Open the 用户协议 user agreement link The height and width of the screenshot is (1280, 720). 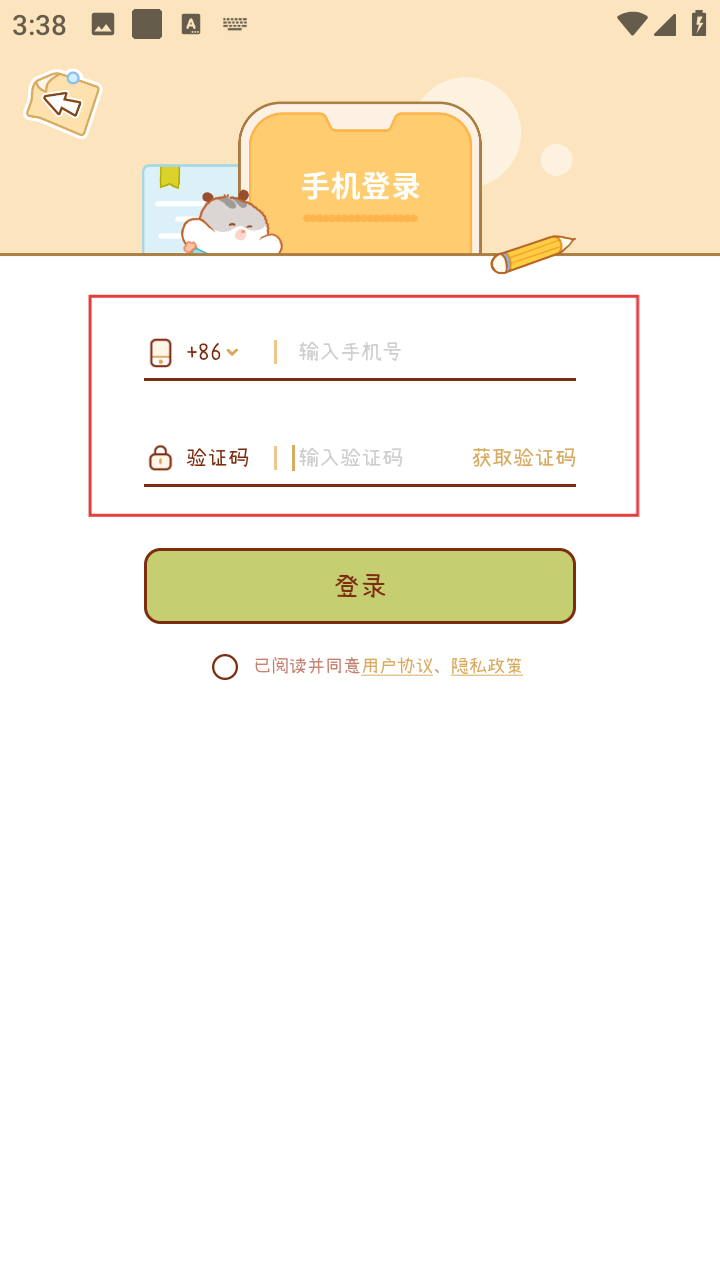[397, 667]
